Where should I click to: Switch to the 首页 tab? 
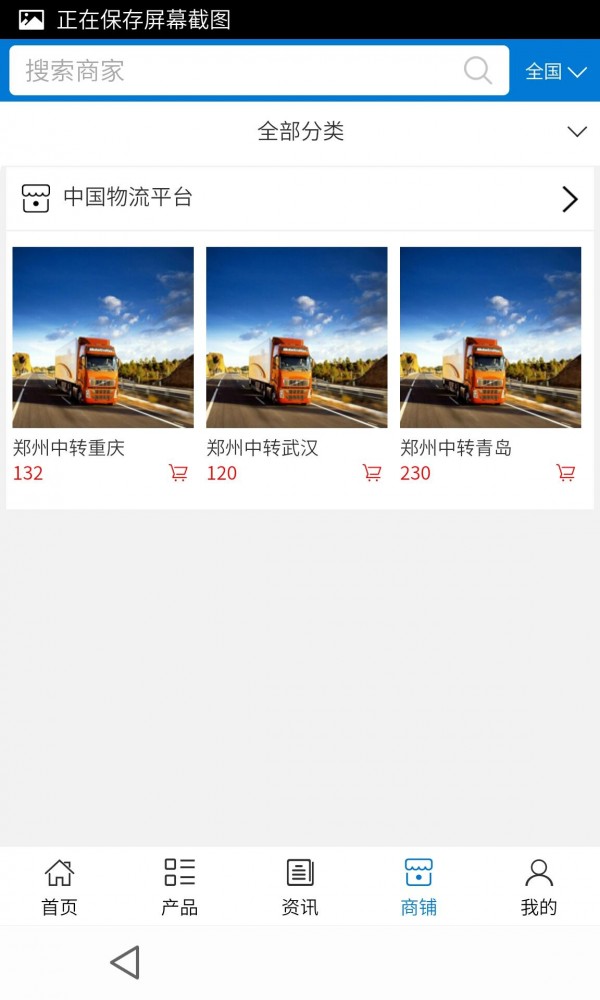pyautogui.click(x=59, y=886)
